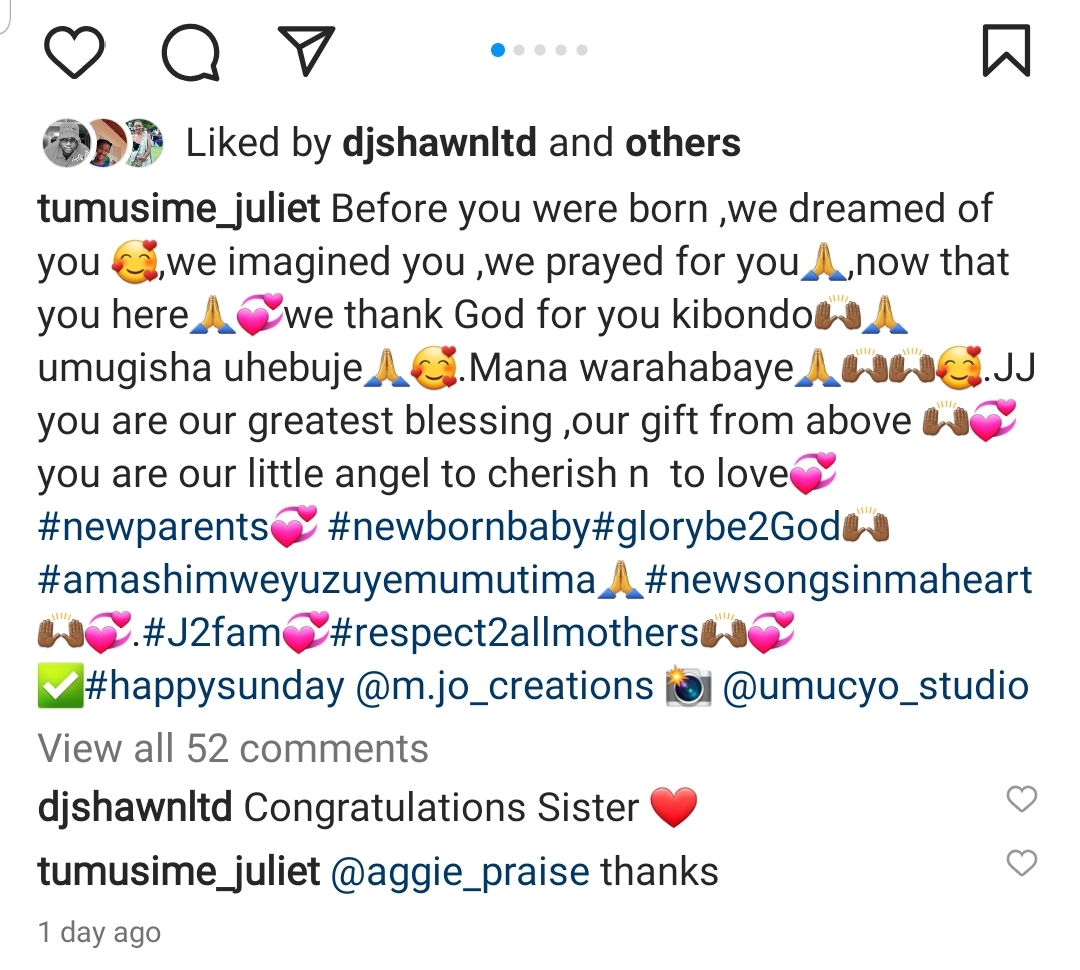Open the #newbornbaby hashtag
The image size is (1080, 970).
[459, 528]
